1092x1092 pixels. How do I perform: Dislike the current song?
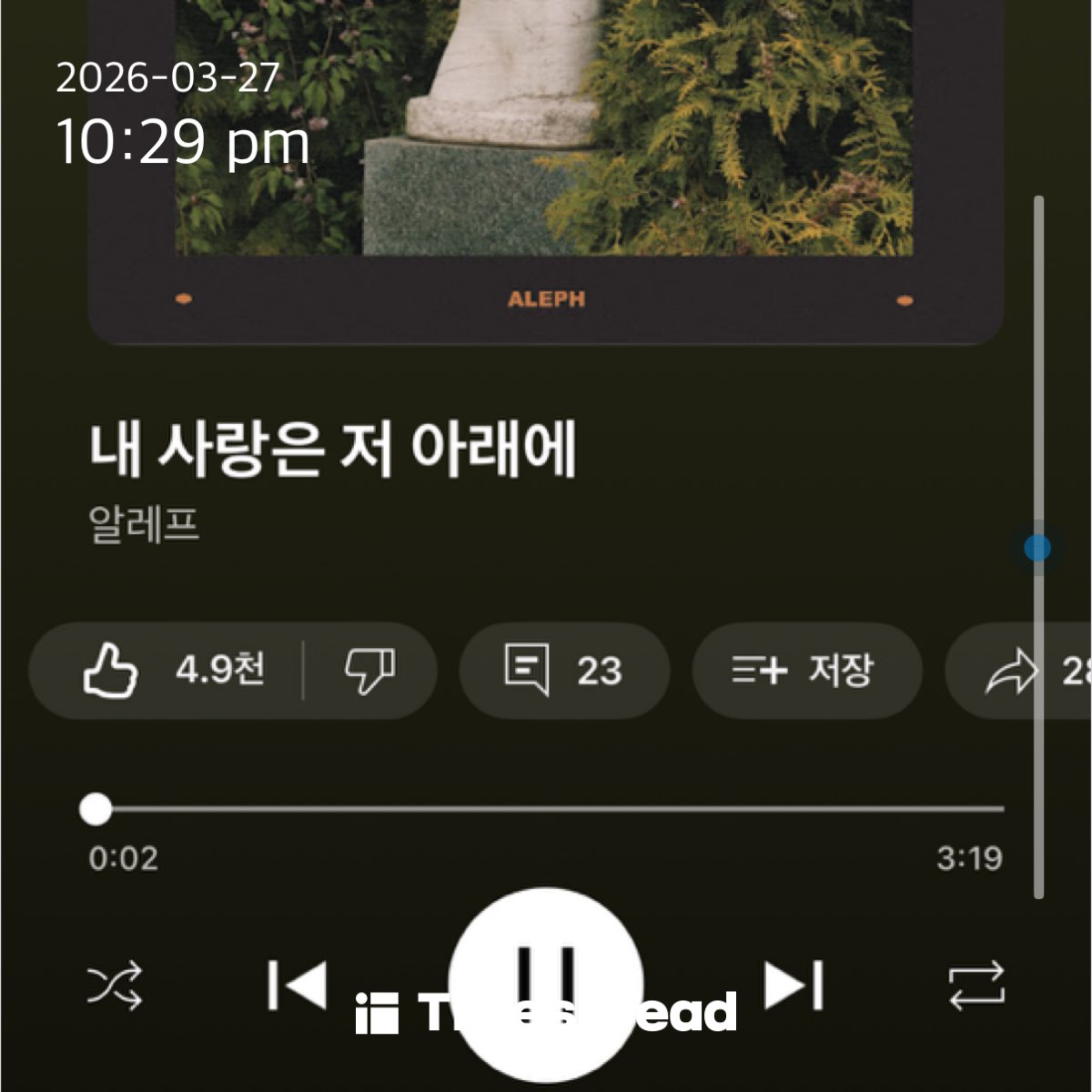pos(369,671)
